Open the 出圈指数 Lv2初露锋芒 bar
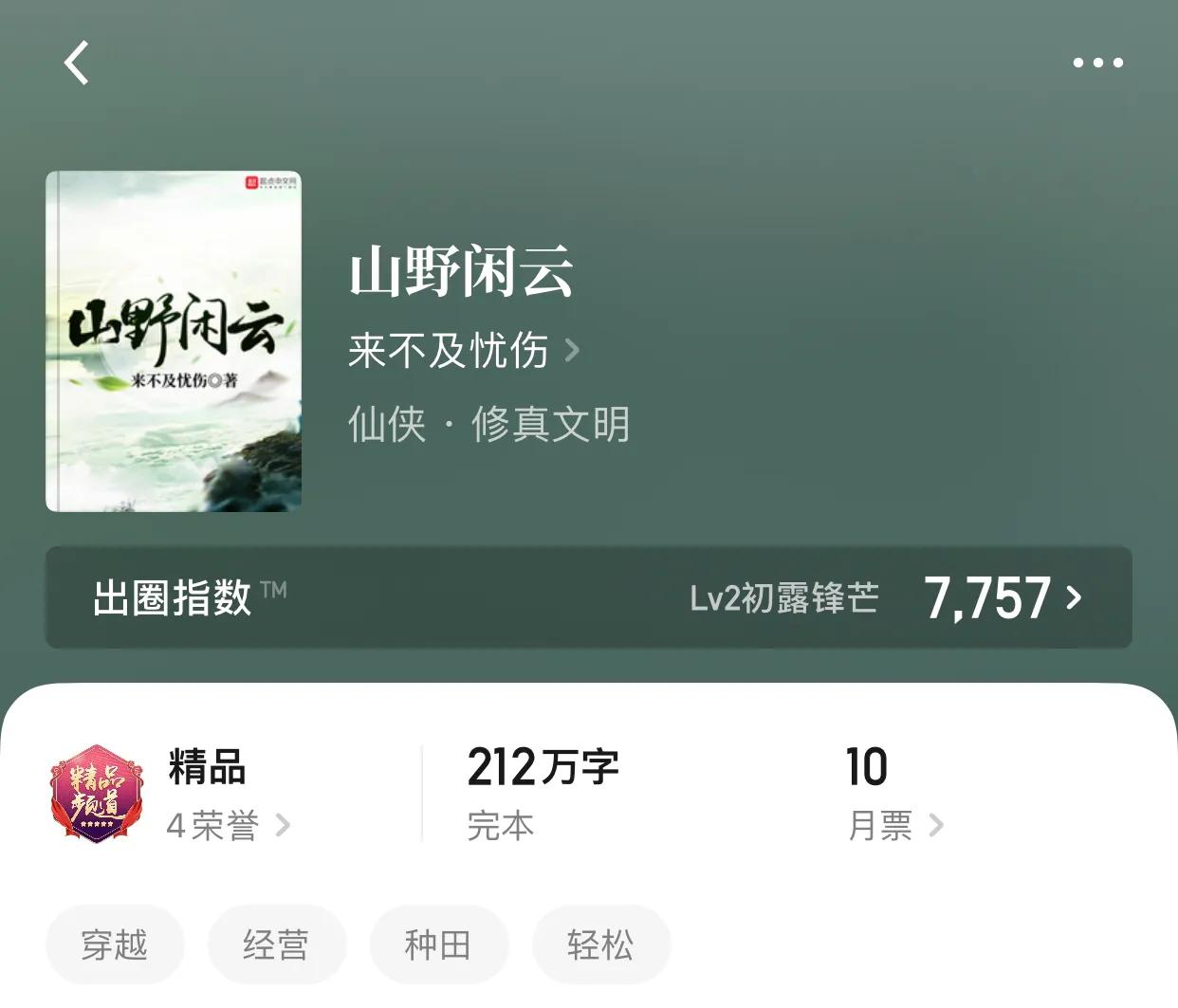The height and width of the screenshot is (1008, 1178). [588, 597]
